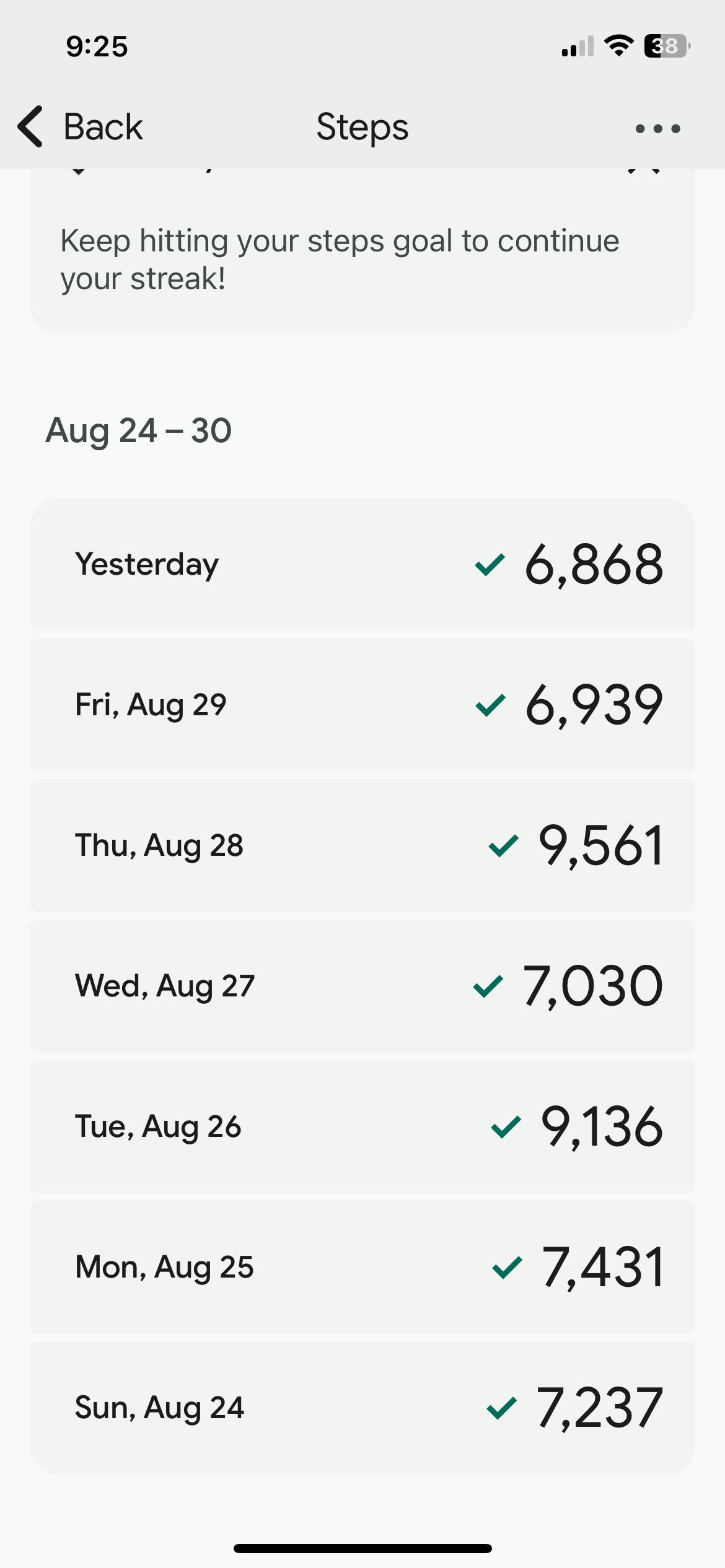Select the Thu, Aug 28 entry

362,845
